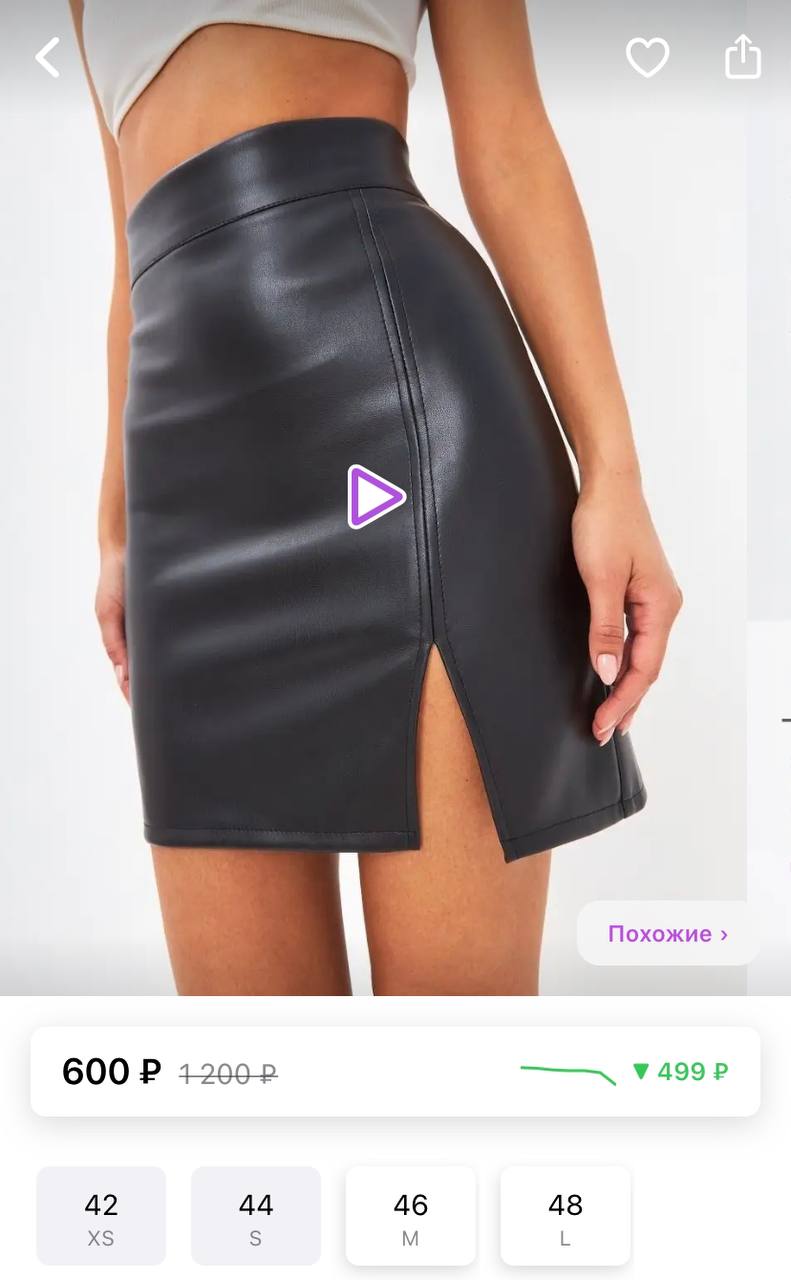Select size 42 XS
This screenshot has width=791, height=1280.
click(x=101, y=1216)
